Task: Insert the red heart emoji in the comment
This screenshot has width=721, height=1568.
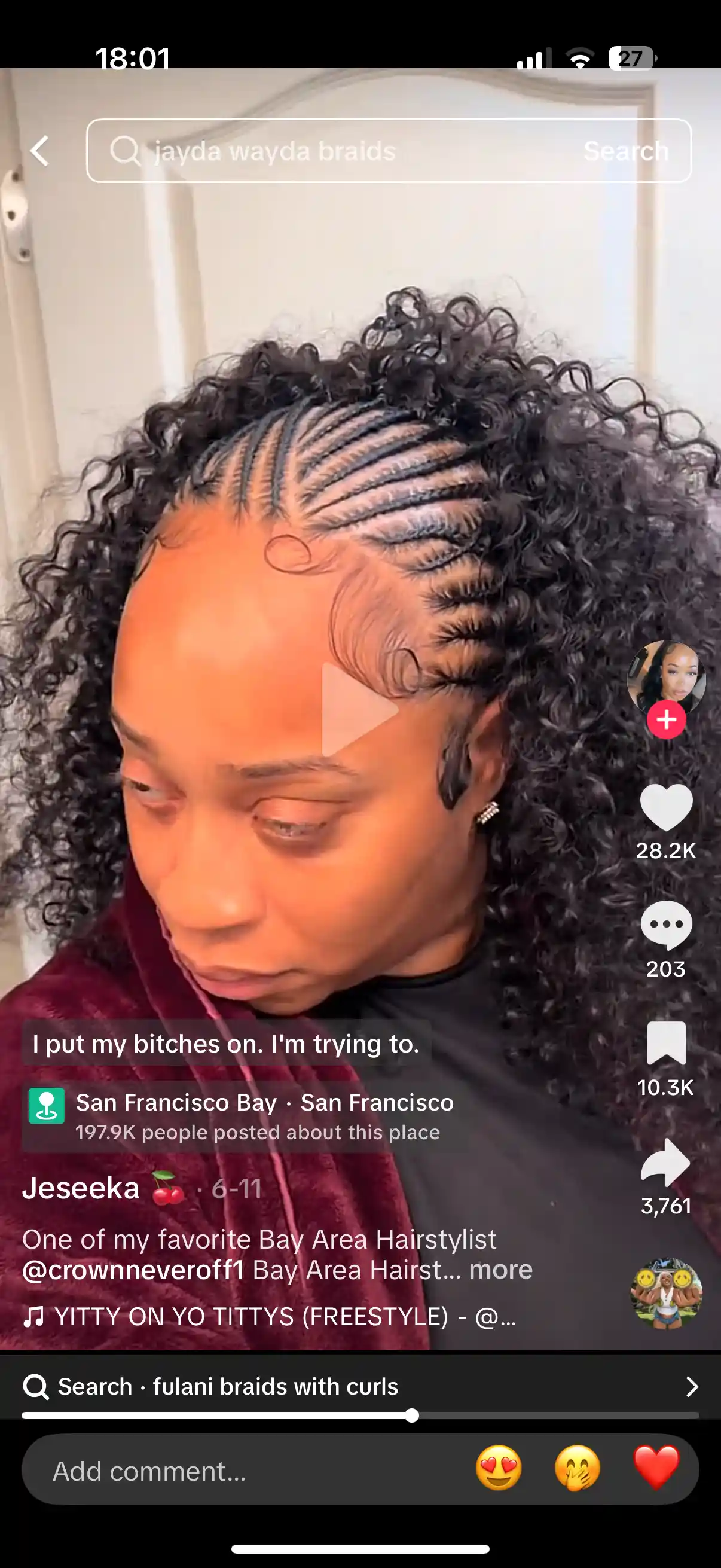Action: click(656, 1468)
